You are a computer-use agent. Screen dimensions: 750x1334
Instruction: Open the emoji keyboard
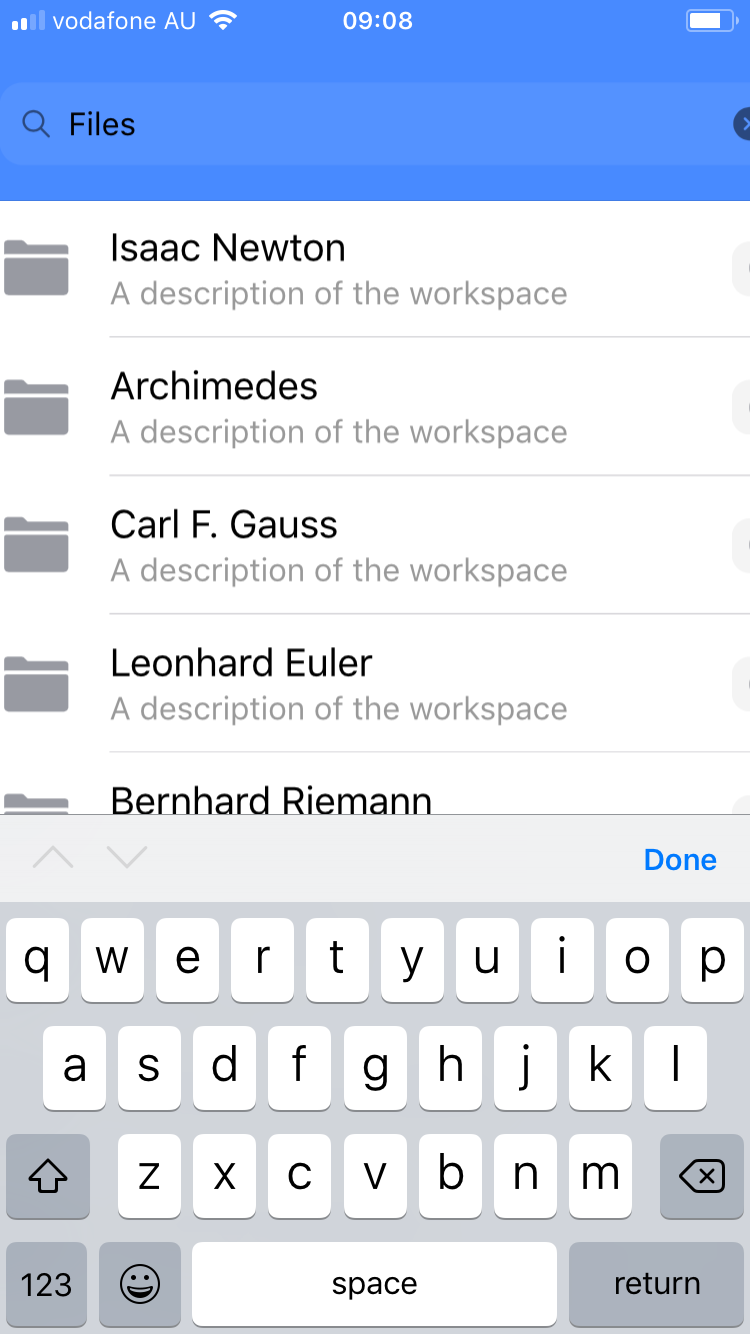click(x=139, y=1283)
